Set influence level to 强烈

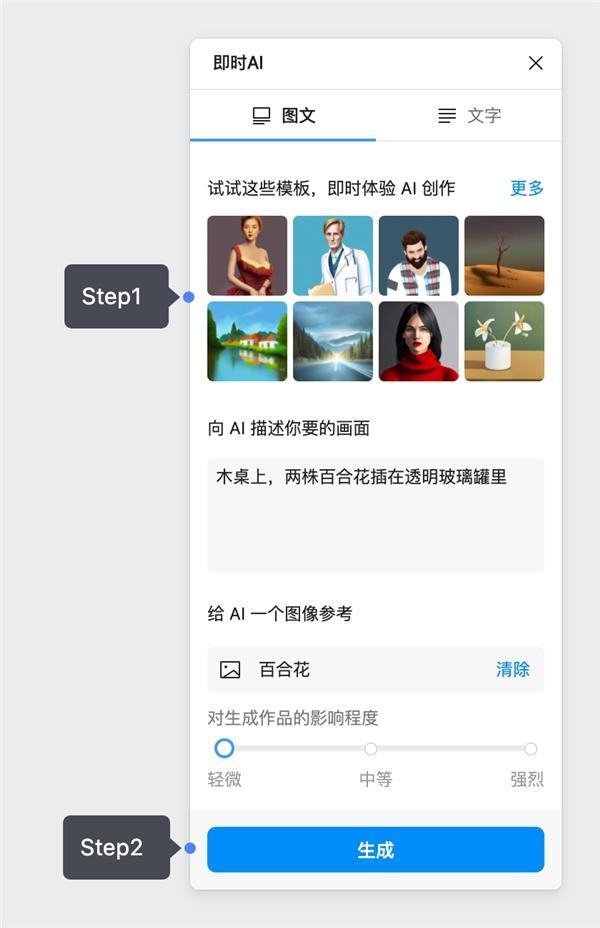(530, 749)
